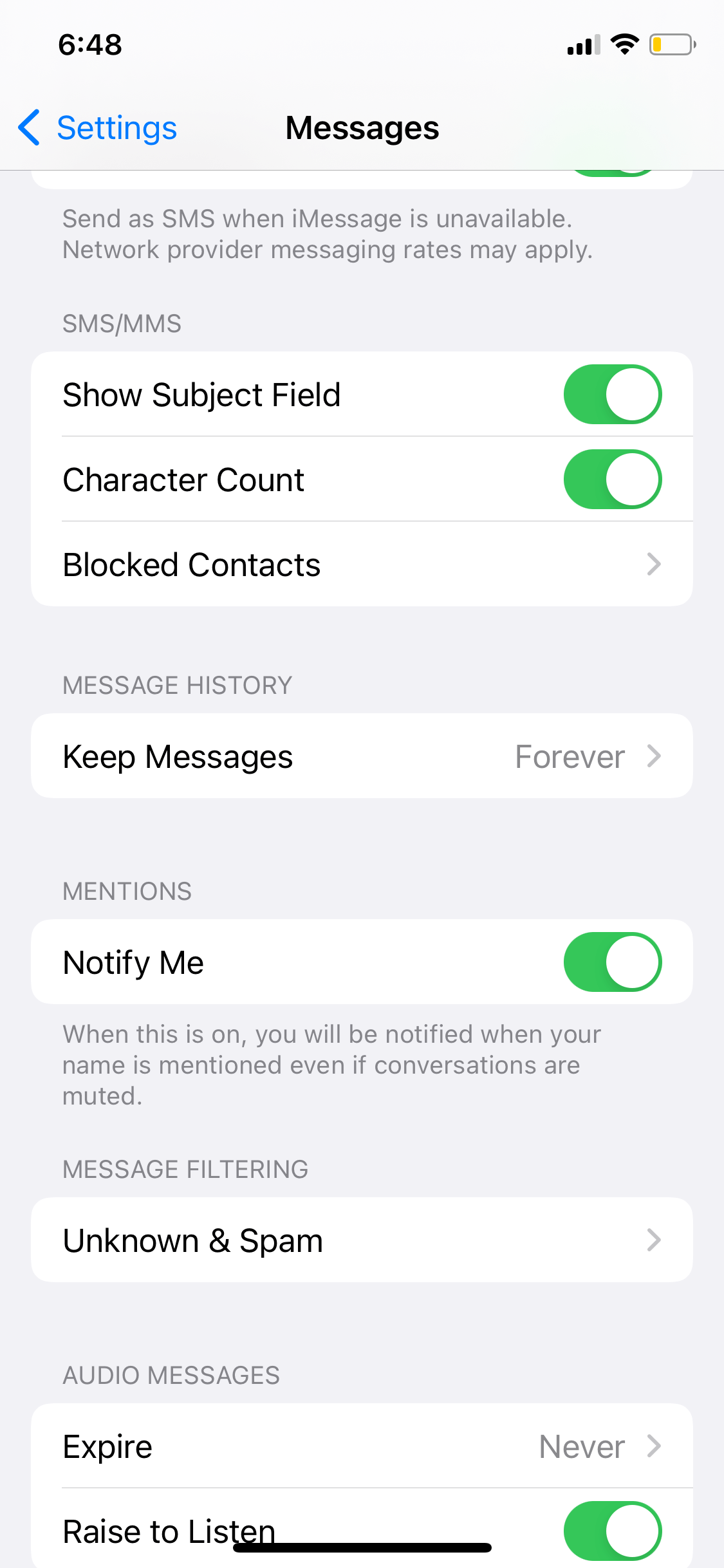Open Blocked Contacts
Screen dimensions: 724x1568
[362, 565]
